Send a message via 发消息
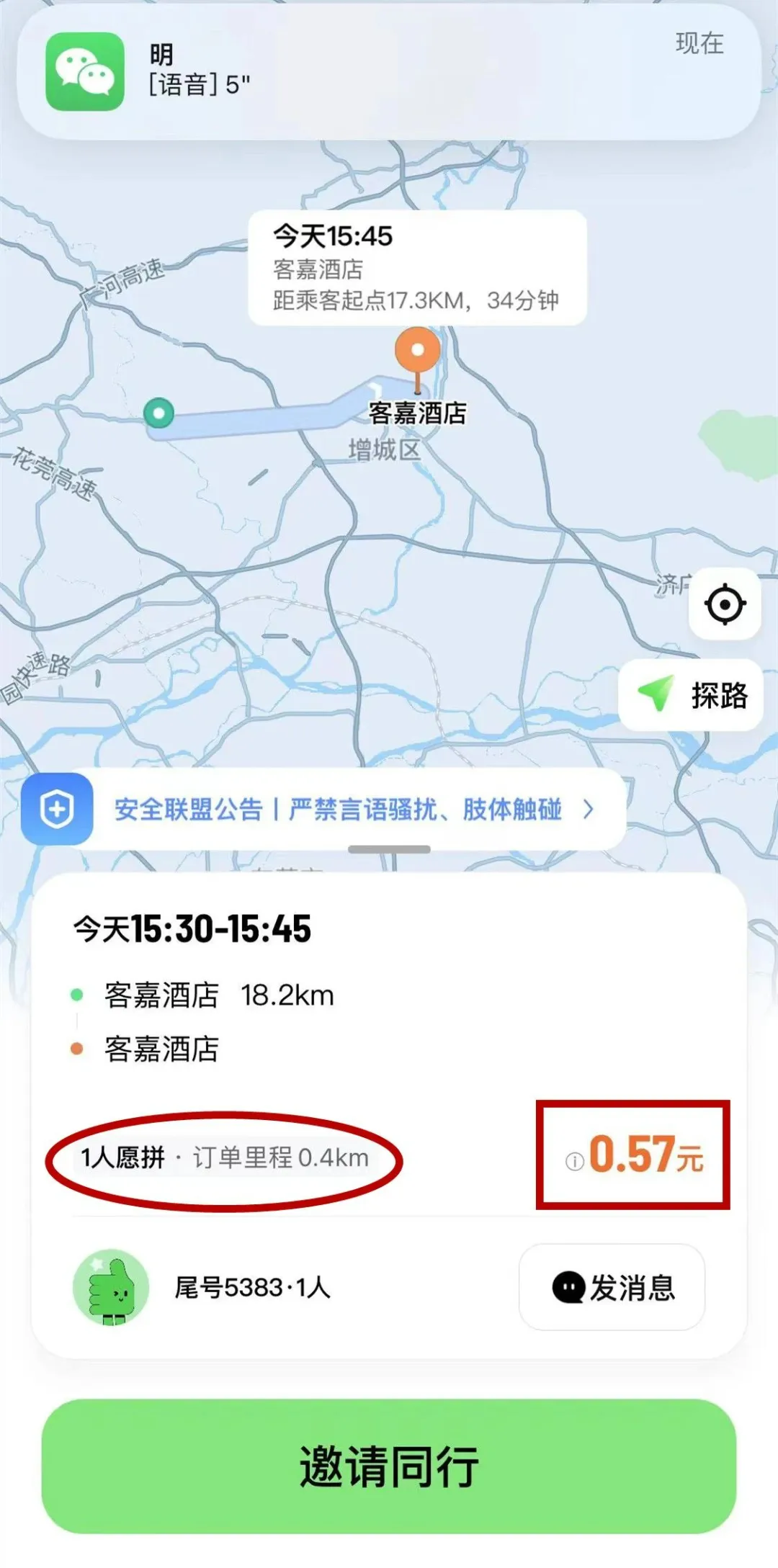Image resolution: width=778 pixels, height=1568 pixels. [612, 1287]
